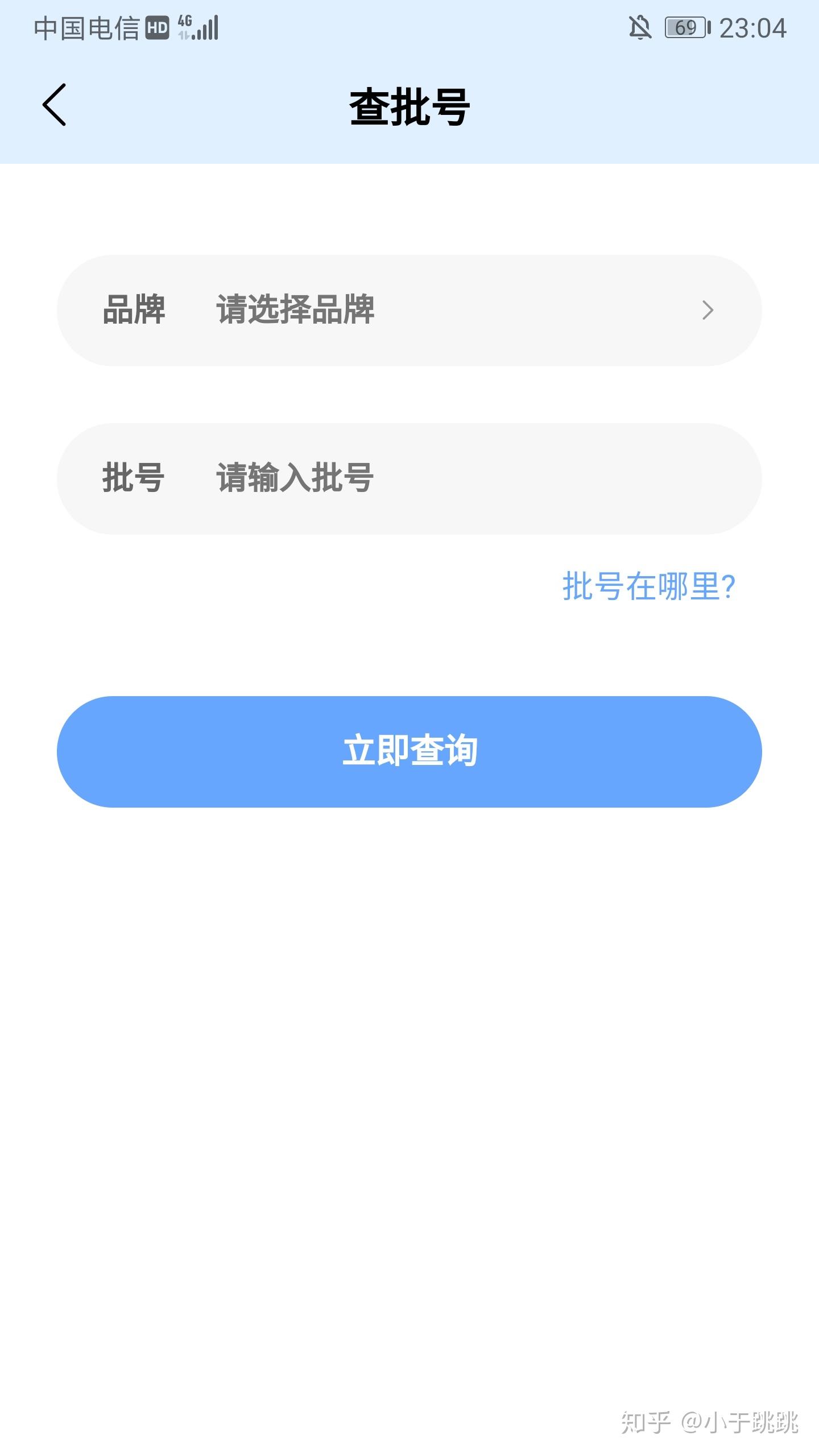Open the 批号在哪里? help link
Screen dimensions: 819x1456
click(x=649, y=586)
